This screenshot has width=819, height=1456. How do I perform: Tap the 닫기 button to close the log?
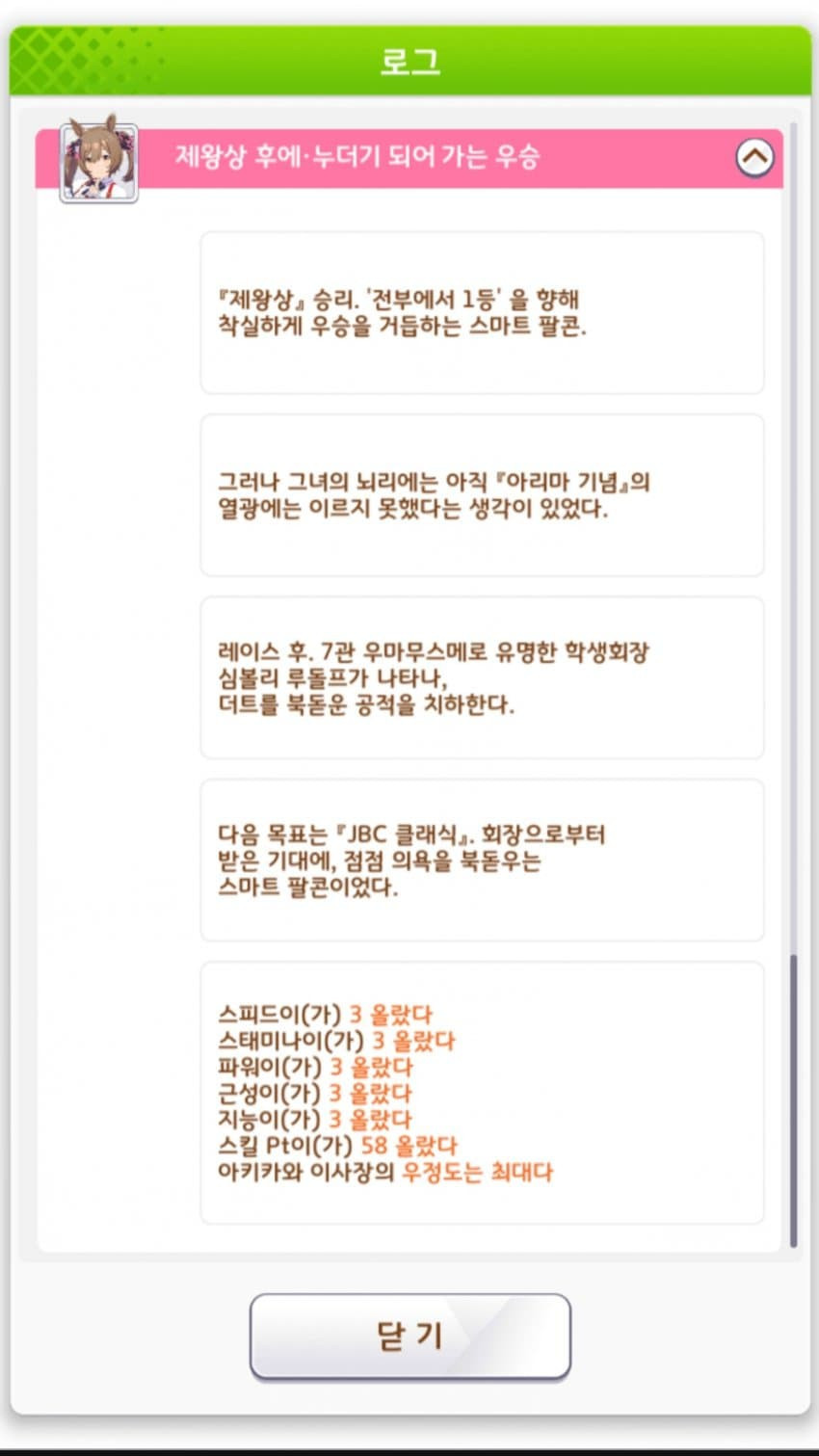(410, 1336)
